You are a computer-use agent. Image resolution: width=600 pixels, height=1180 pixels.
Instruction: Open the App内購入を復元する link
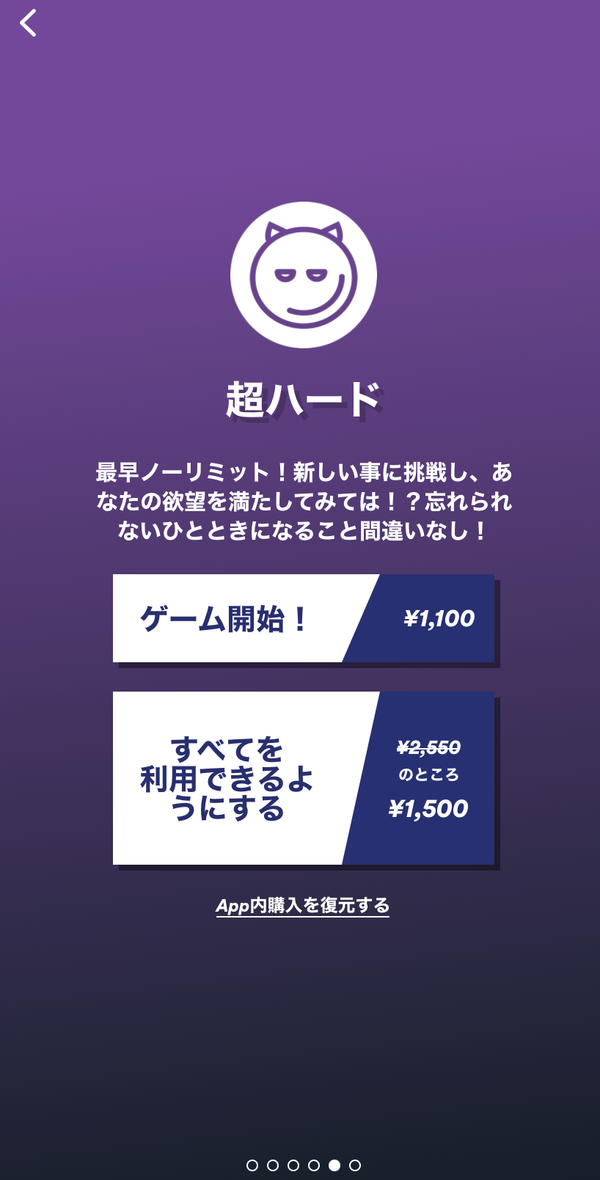(303, 905)
